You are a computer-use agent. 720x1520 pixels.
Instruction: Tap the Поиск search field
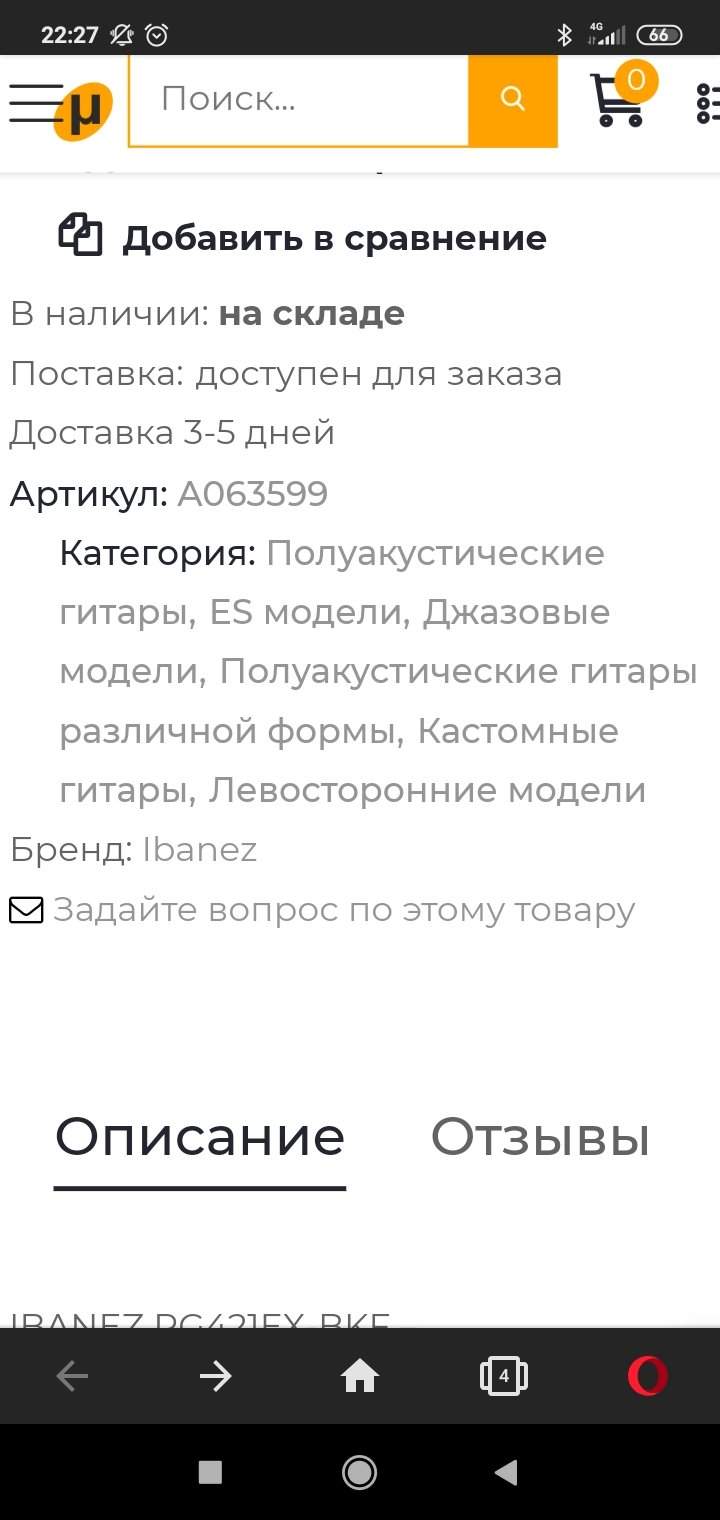click(x=300, y=99)
